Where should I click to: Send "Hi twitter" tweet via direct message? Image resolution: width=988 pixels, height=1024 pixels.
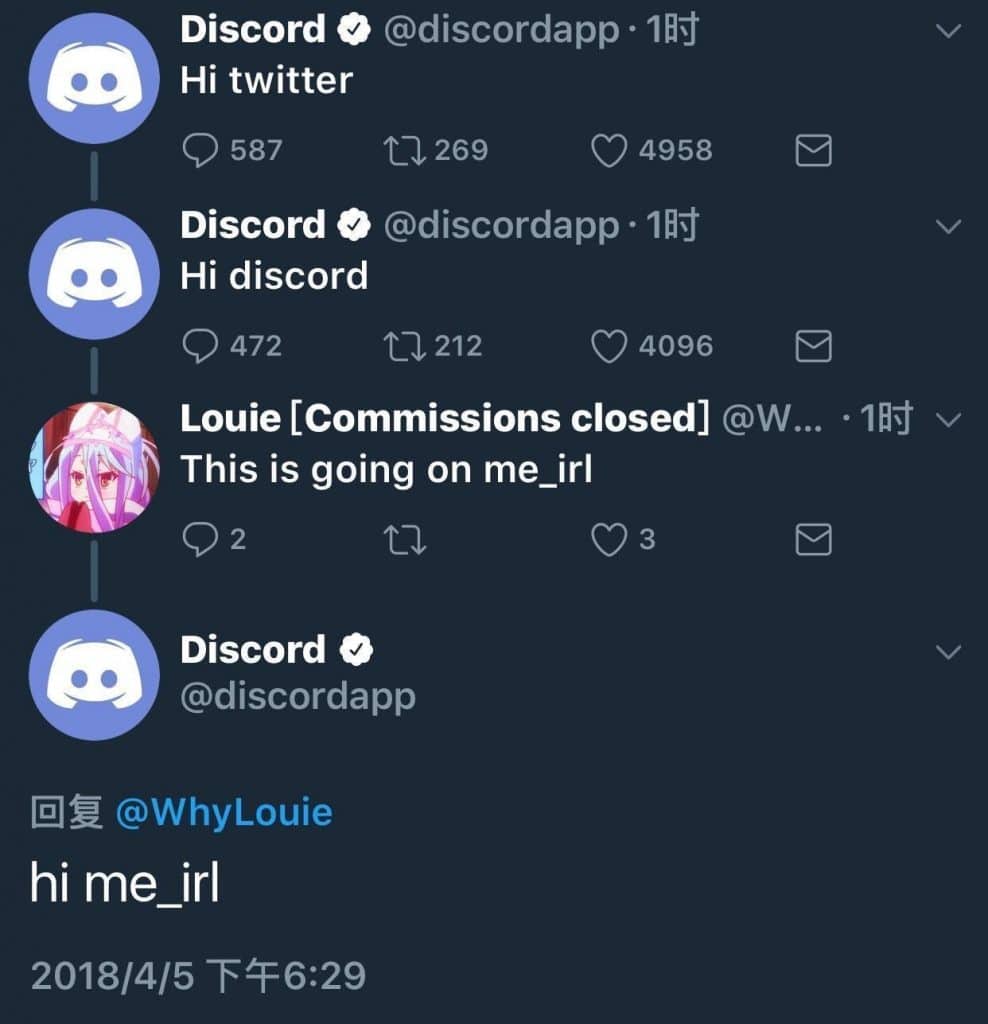point(813,151)
